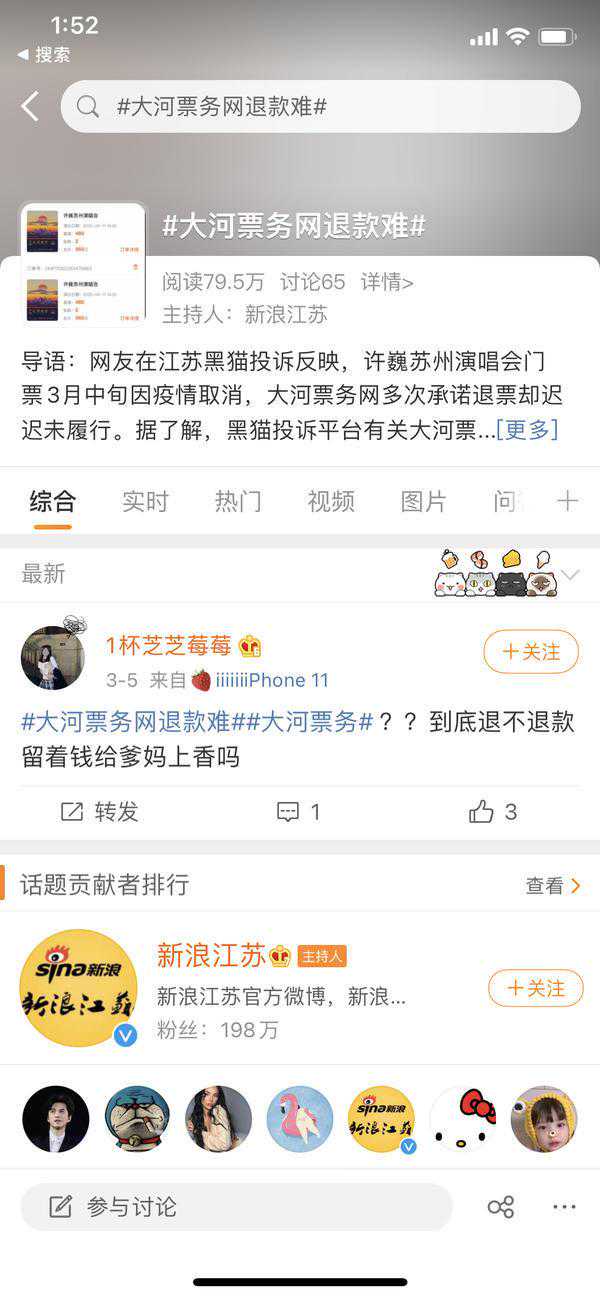Follow 新浪江苏 account
Screen dimensions: 600x1299
coord(535,988)
